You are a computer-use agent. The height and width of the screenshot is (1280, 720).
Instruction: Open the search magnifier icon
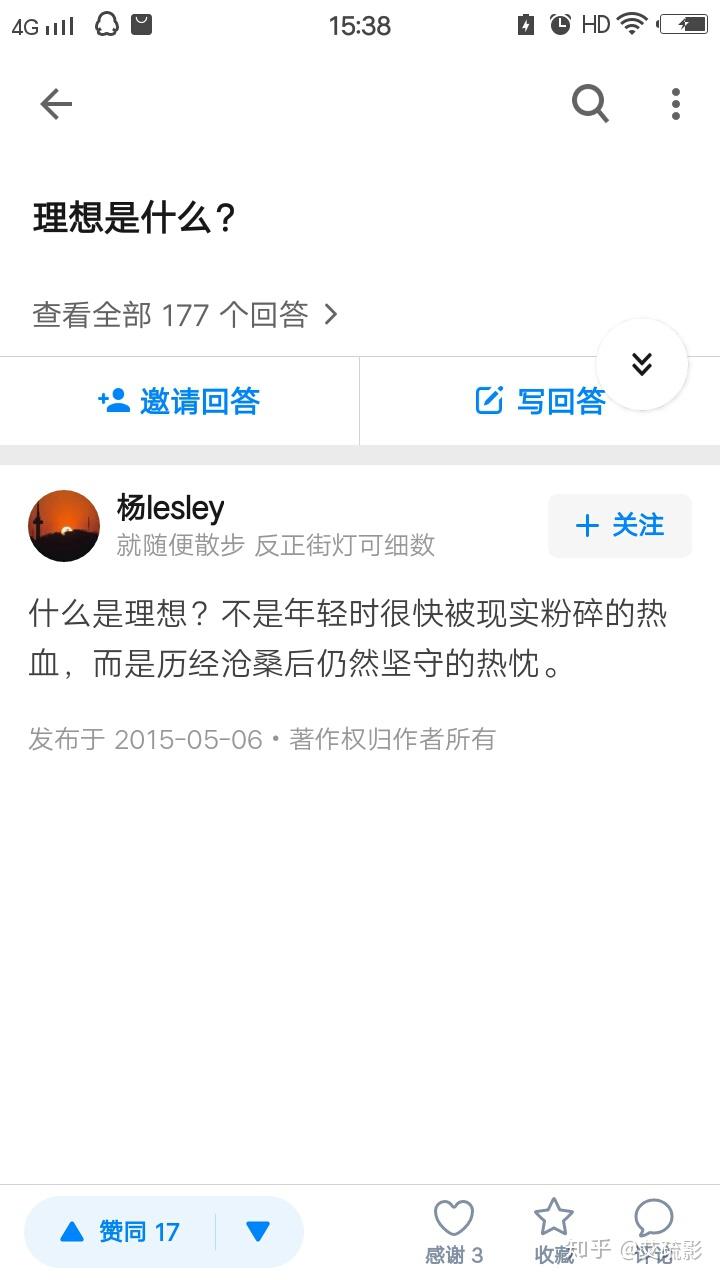pyautogui.click(x=590, y=103)
